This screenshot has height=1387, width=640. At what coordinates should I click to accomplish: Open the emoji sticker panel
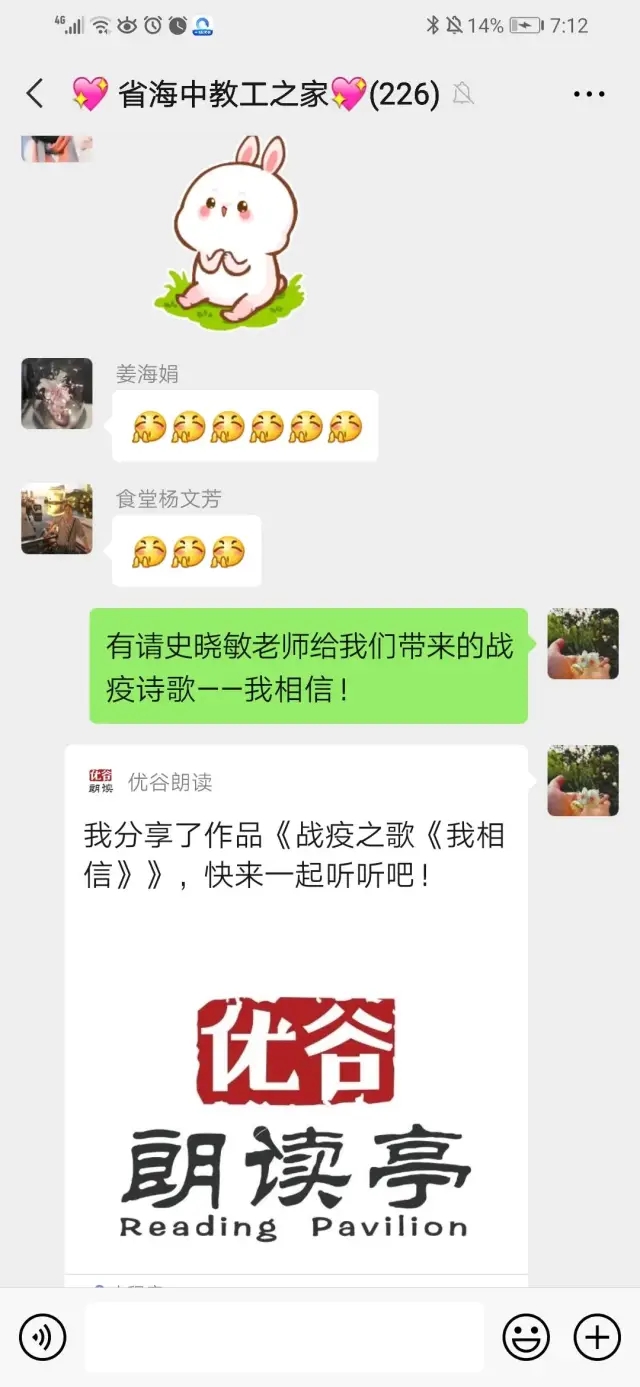click(x=525, y=1337)
